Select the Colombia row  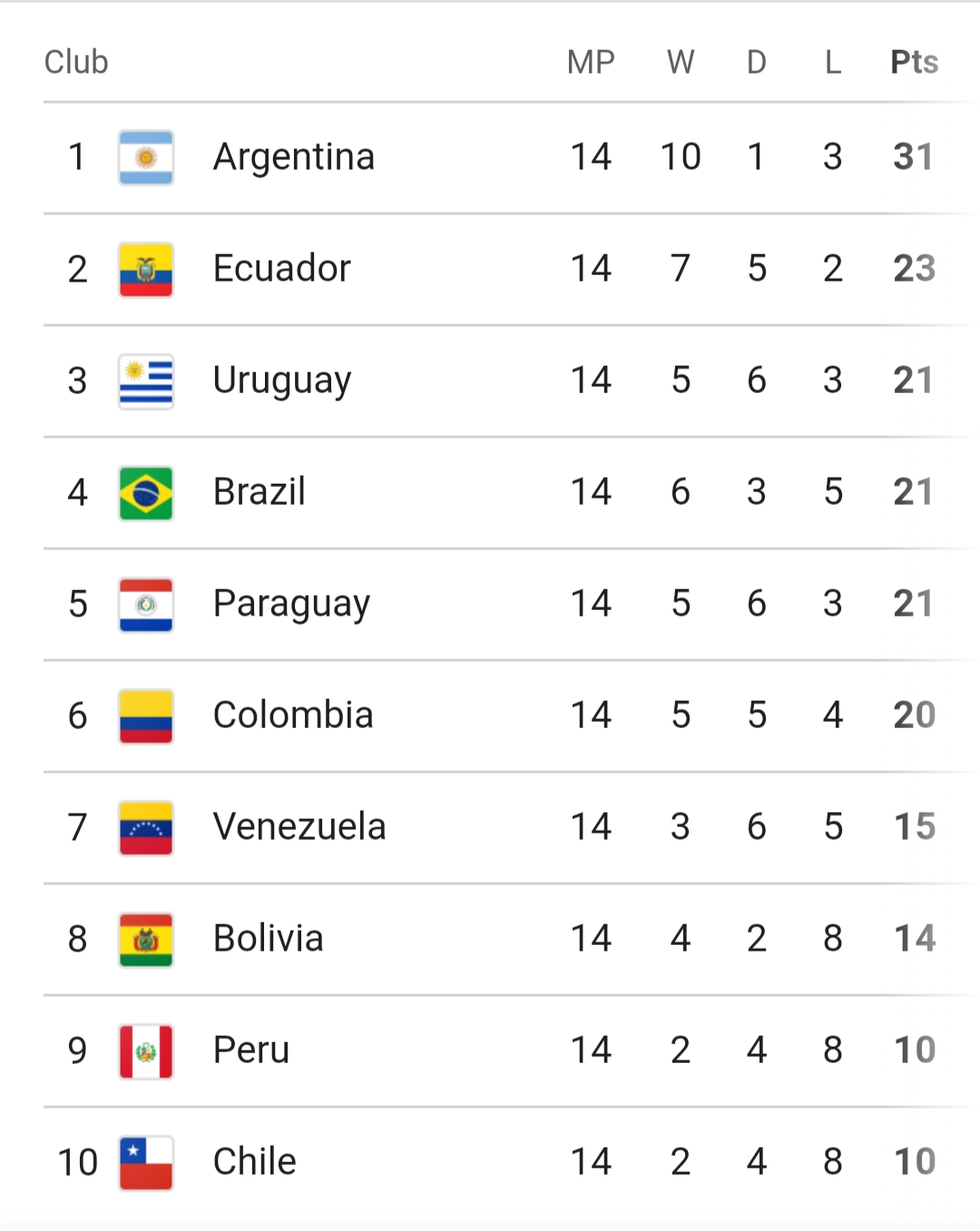pos(293,715)
